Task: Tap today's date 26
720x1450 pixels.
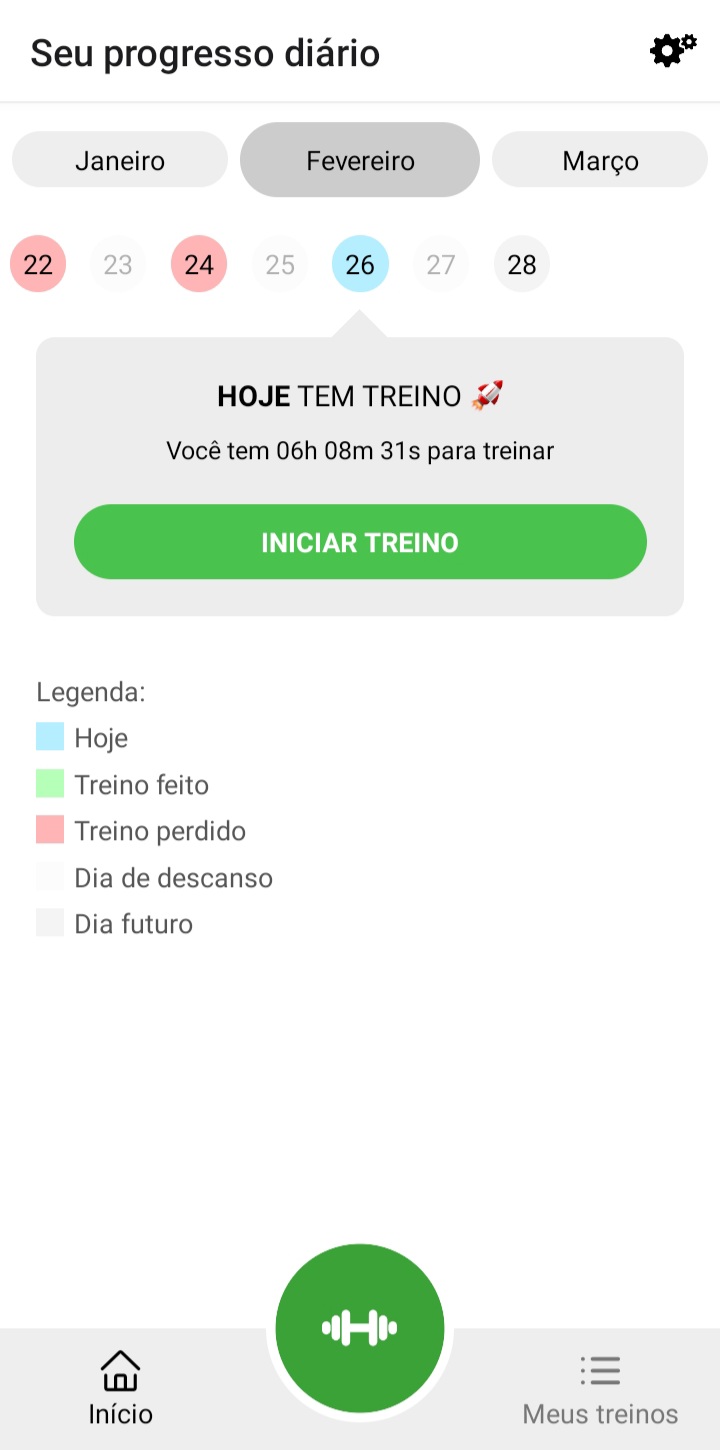Action: coord(360,264)
